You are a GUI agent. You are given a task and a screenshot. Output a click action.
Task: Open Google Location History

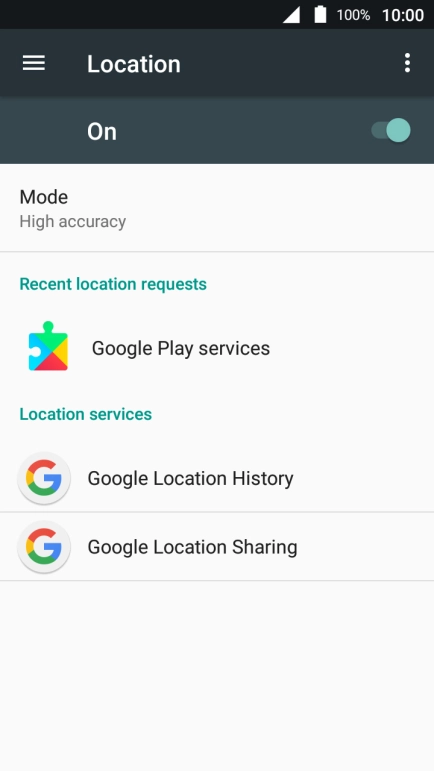pos(217,478)
